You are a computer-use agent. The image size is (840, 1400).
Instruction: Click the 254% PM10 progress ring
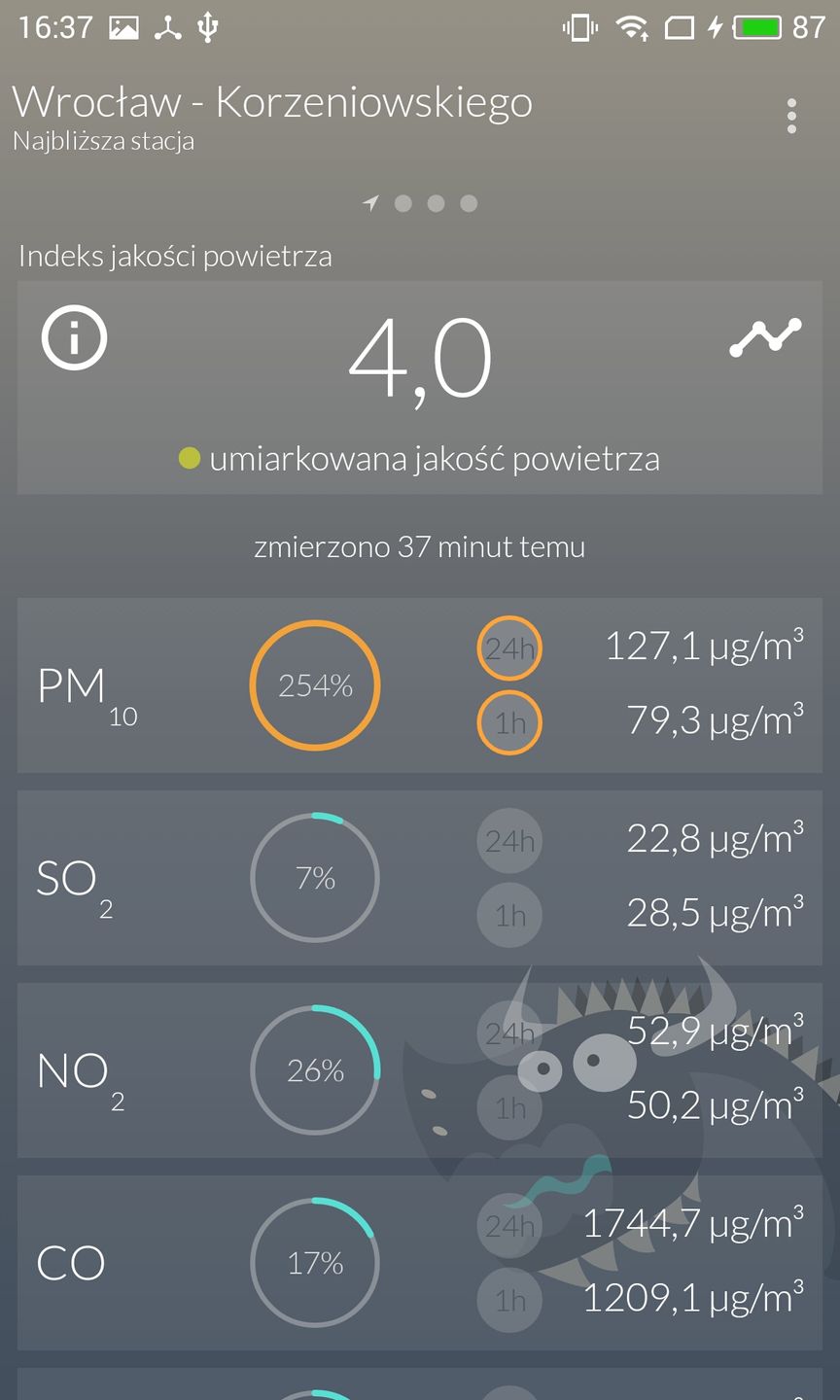click(x=315, y=684)
